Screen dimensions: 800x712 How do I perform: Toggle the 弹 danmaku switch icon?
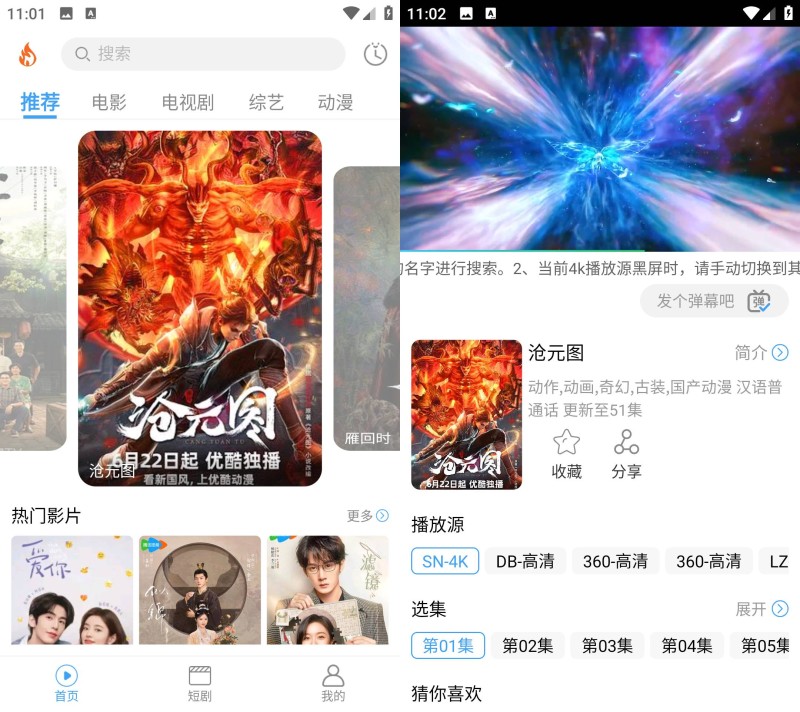click(760, 301)
